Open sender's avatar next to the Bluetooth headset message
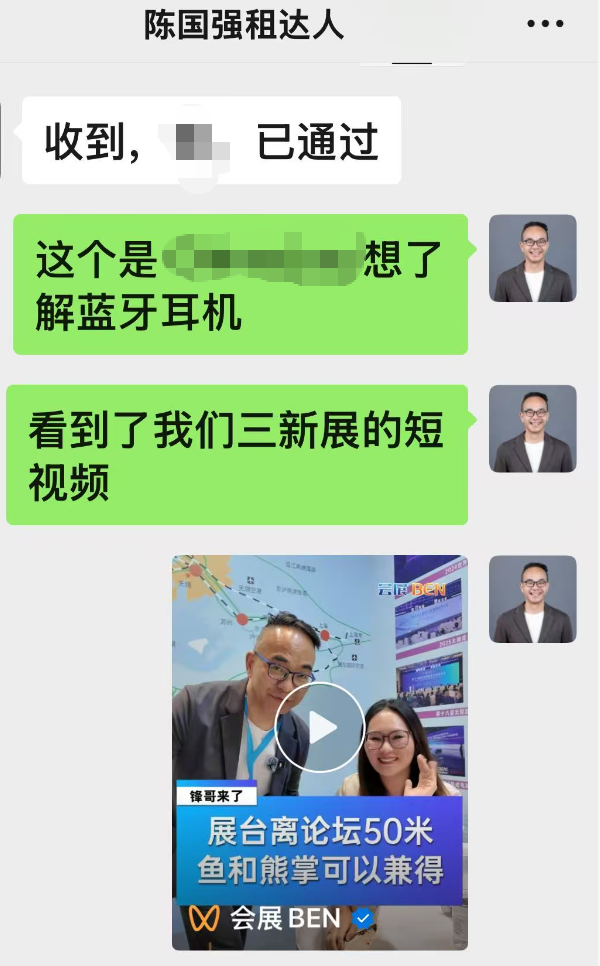This screenshot has width=600, height=966. 532,258
